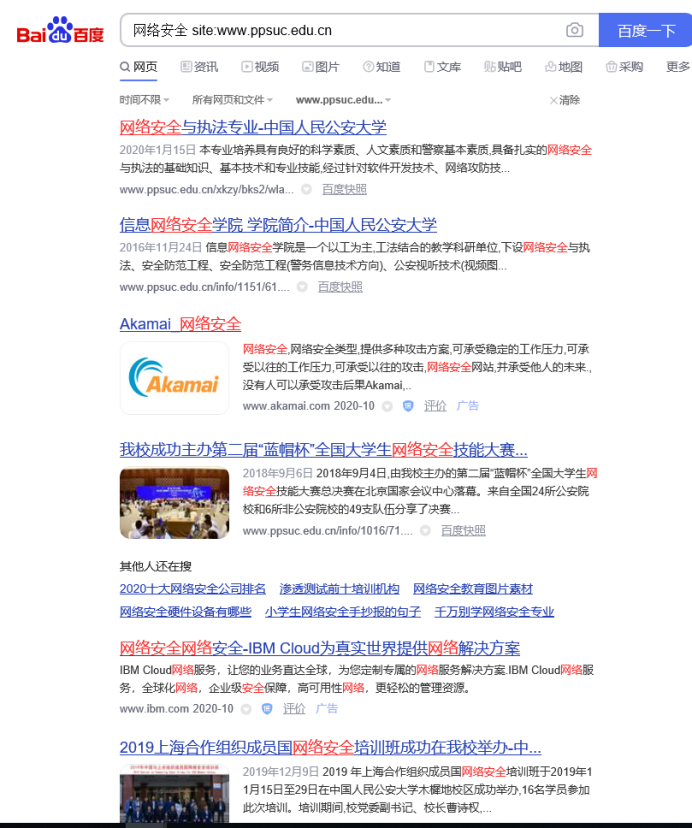Image resolution: width=692 pixels, height=828 pixels.
Task: Open the Akamai 网络安全 ad result
Action: 180,324
